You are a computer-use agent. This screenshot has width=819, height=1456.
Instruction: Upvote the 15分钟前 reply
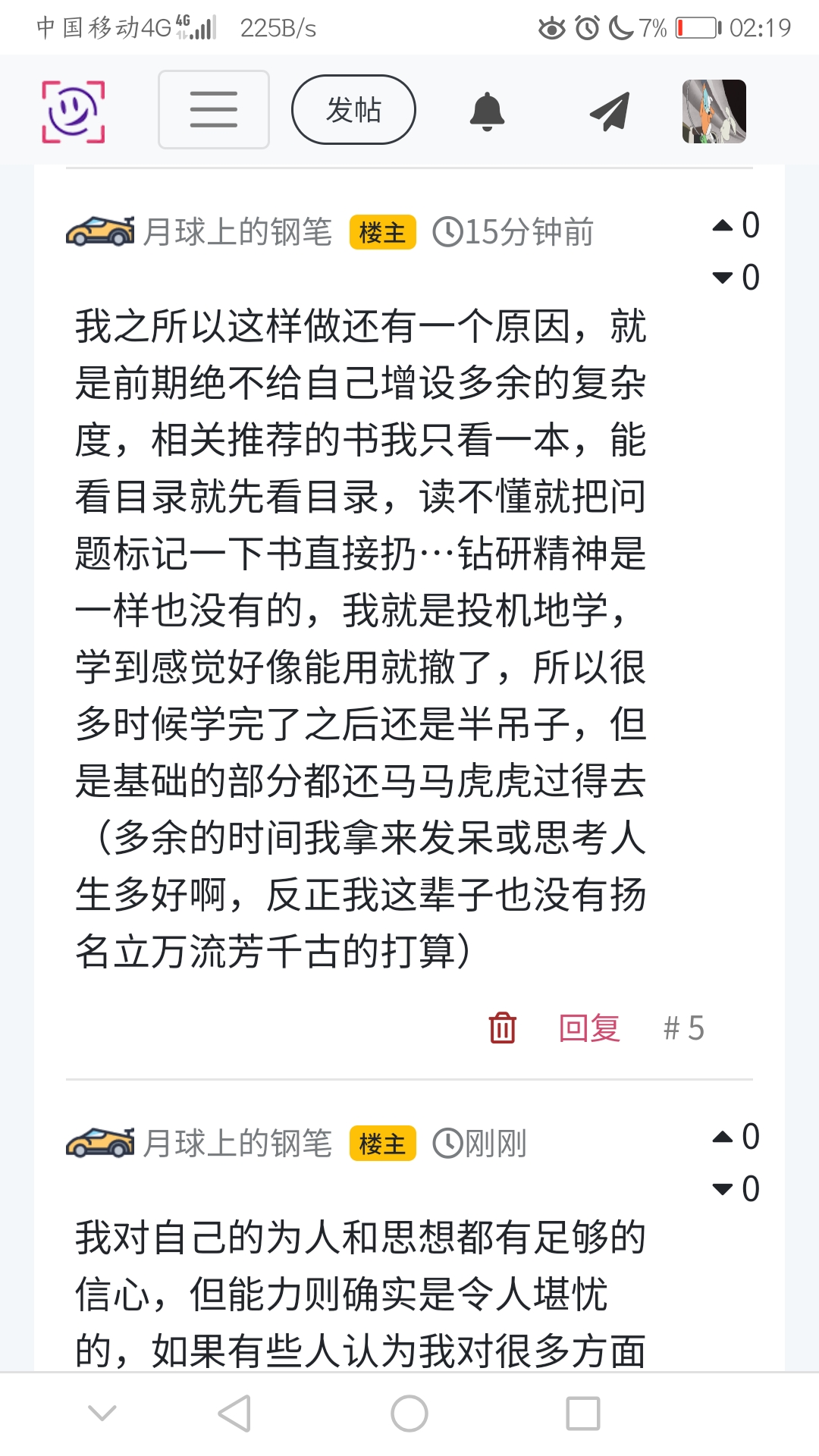point(723,225)
